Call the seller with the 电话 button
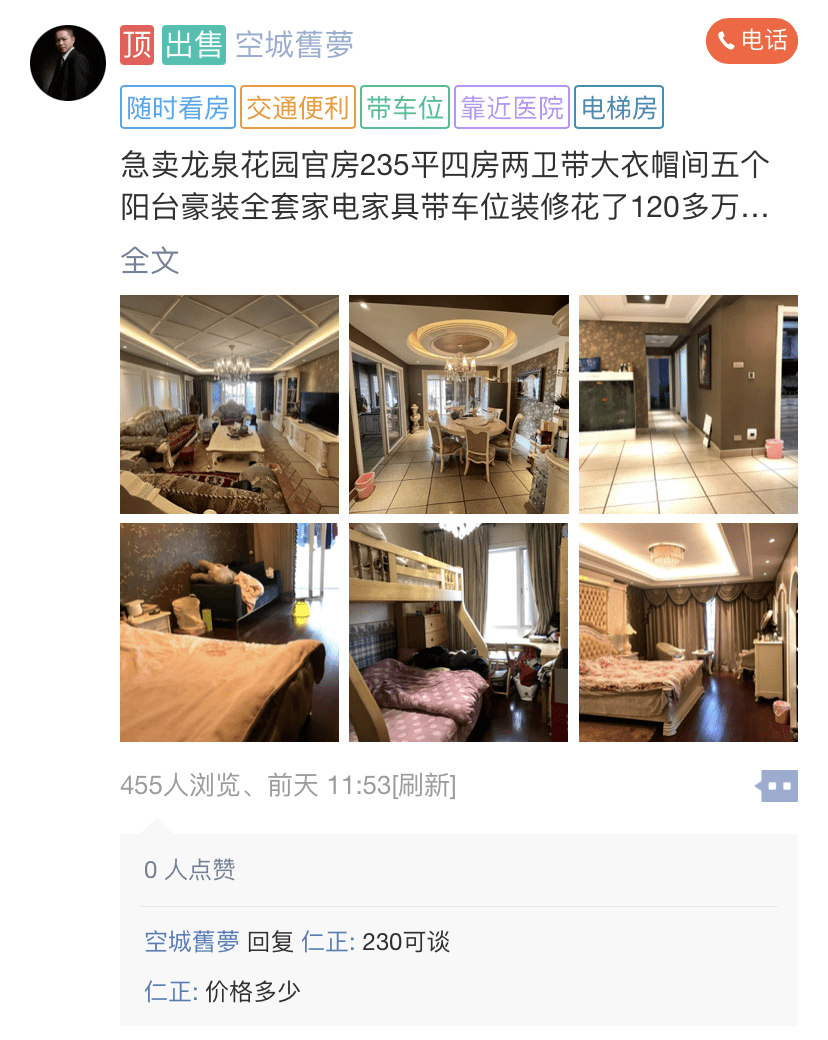828x1040 pixels. point(751,41)
